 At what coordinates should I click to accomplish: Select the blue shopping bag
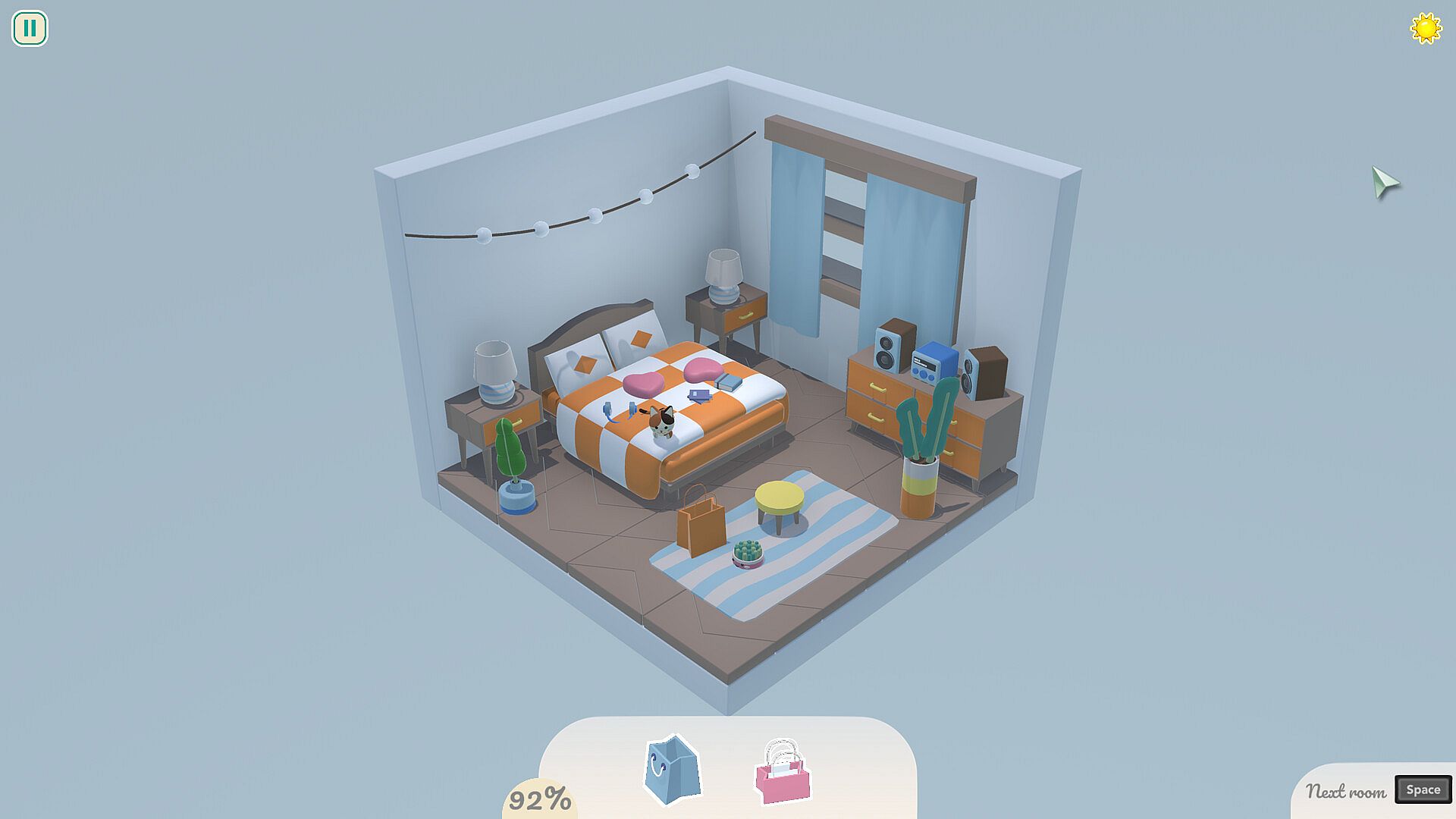(672, 770)
